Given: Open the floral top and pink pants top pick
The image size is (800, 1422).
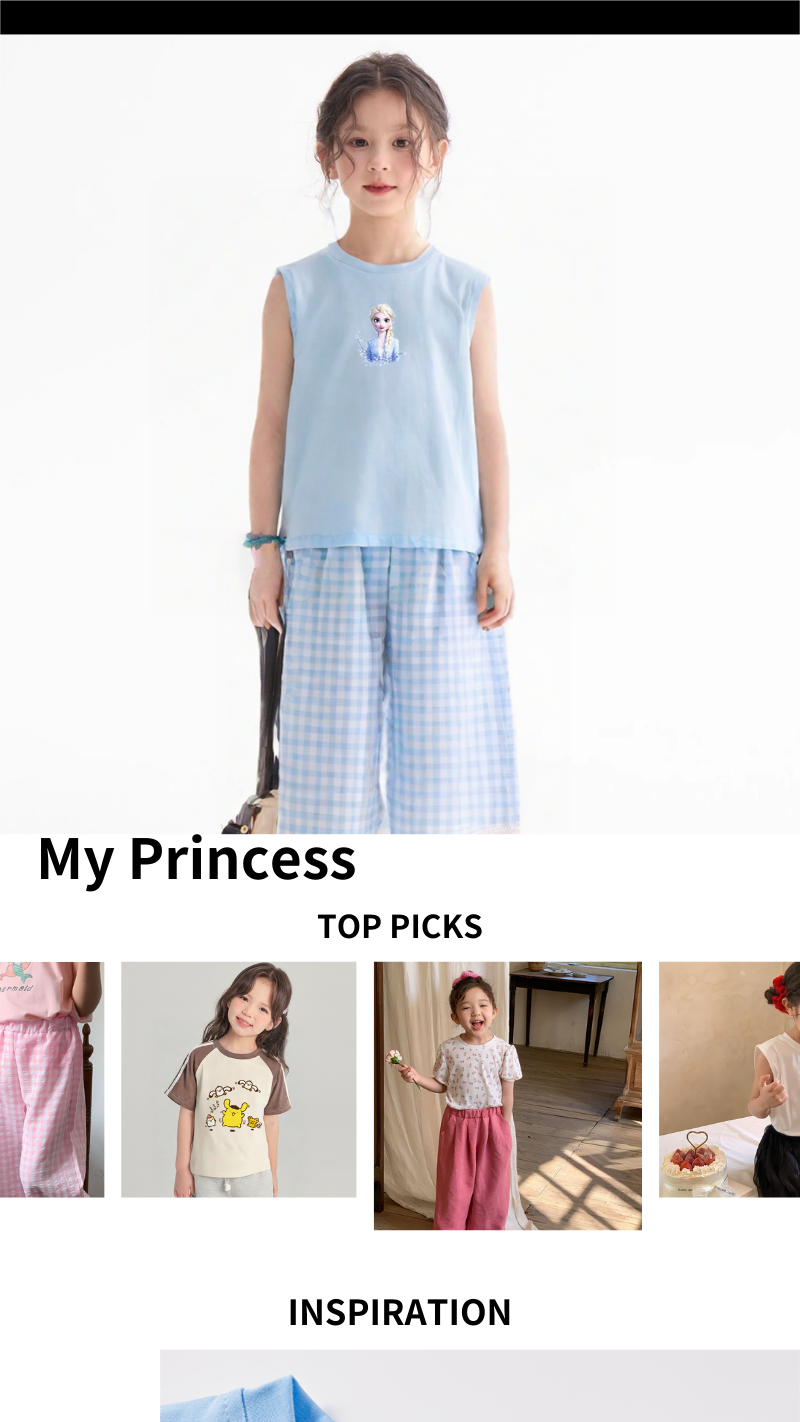Looking at the screenshot, I should coord(507,1095).
